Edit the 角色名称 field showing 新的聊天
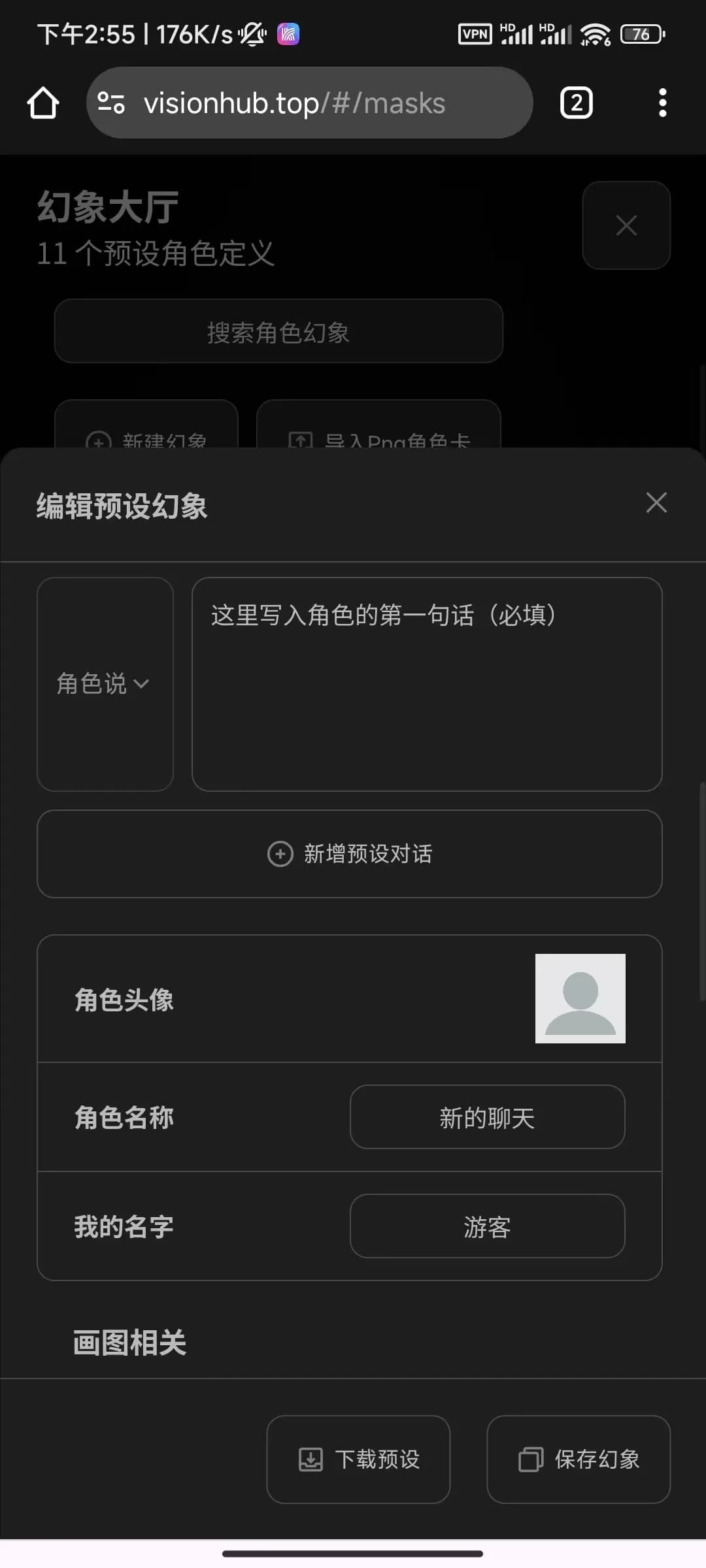Screen dimensions: 706x1568 click(x=487, y=1117)
